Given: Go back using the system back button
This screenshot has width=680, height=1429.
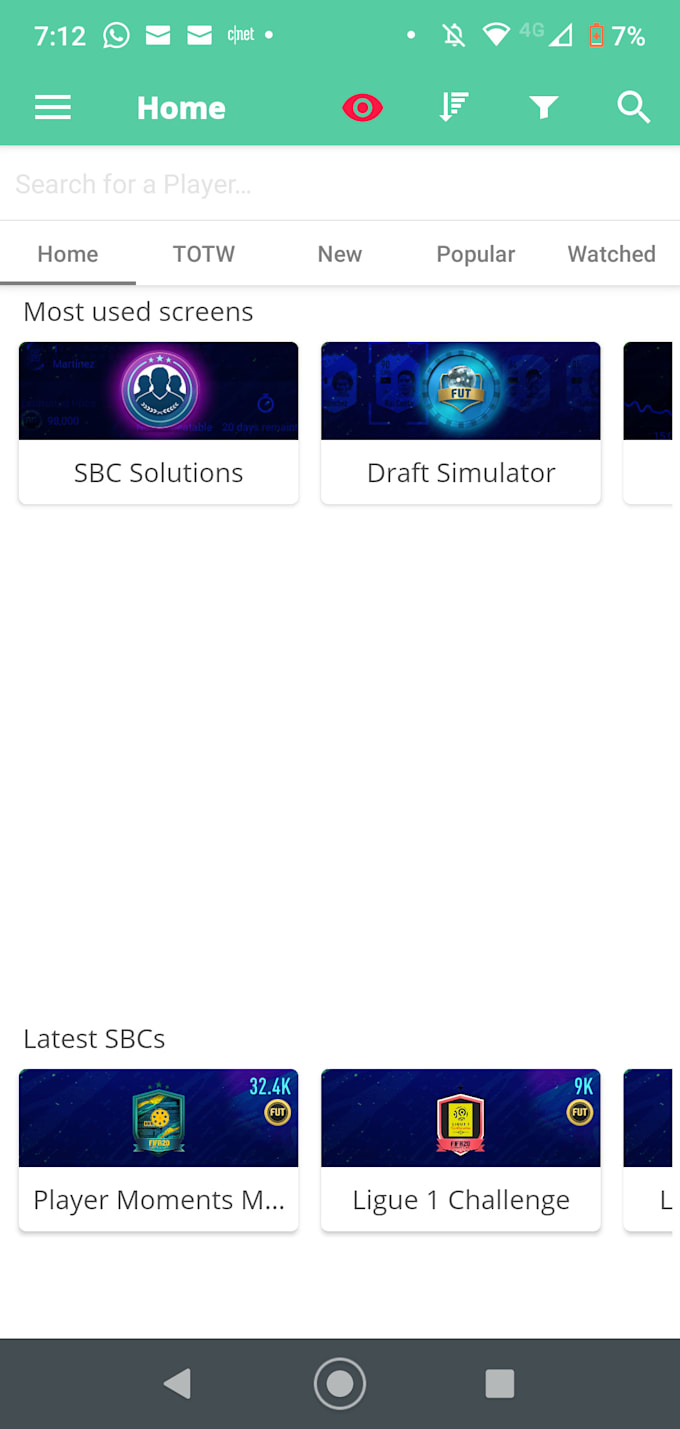Looking at the screenshot, I should 177,1384.
